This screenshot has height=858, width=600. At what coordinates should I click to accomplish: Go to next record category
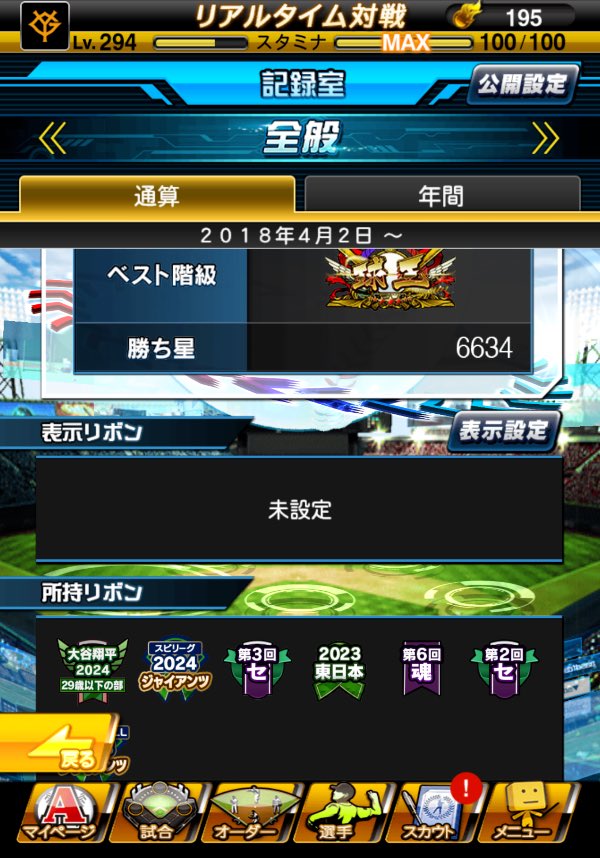click(545, 138)
